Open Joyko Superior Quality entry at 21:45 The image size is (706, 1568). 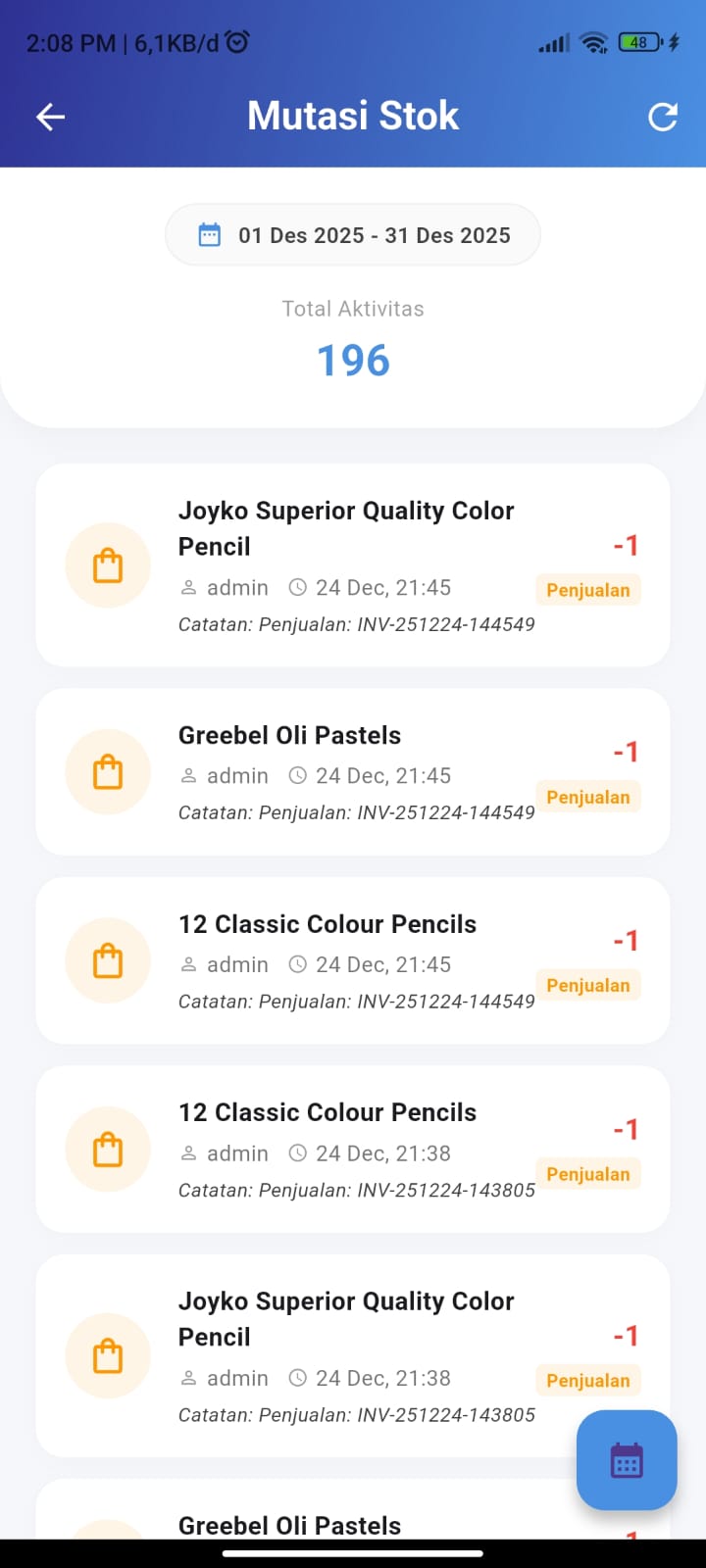coord(353,565)
